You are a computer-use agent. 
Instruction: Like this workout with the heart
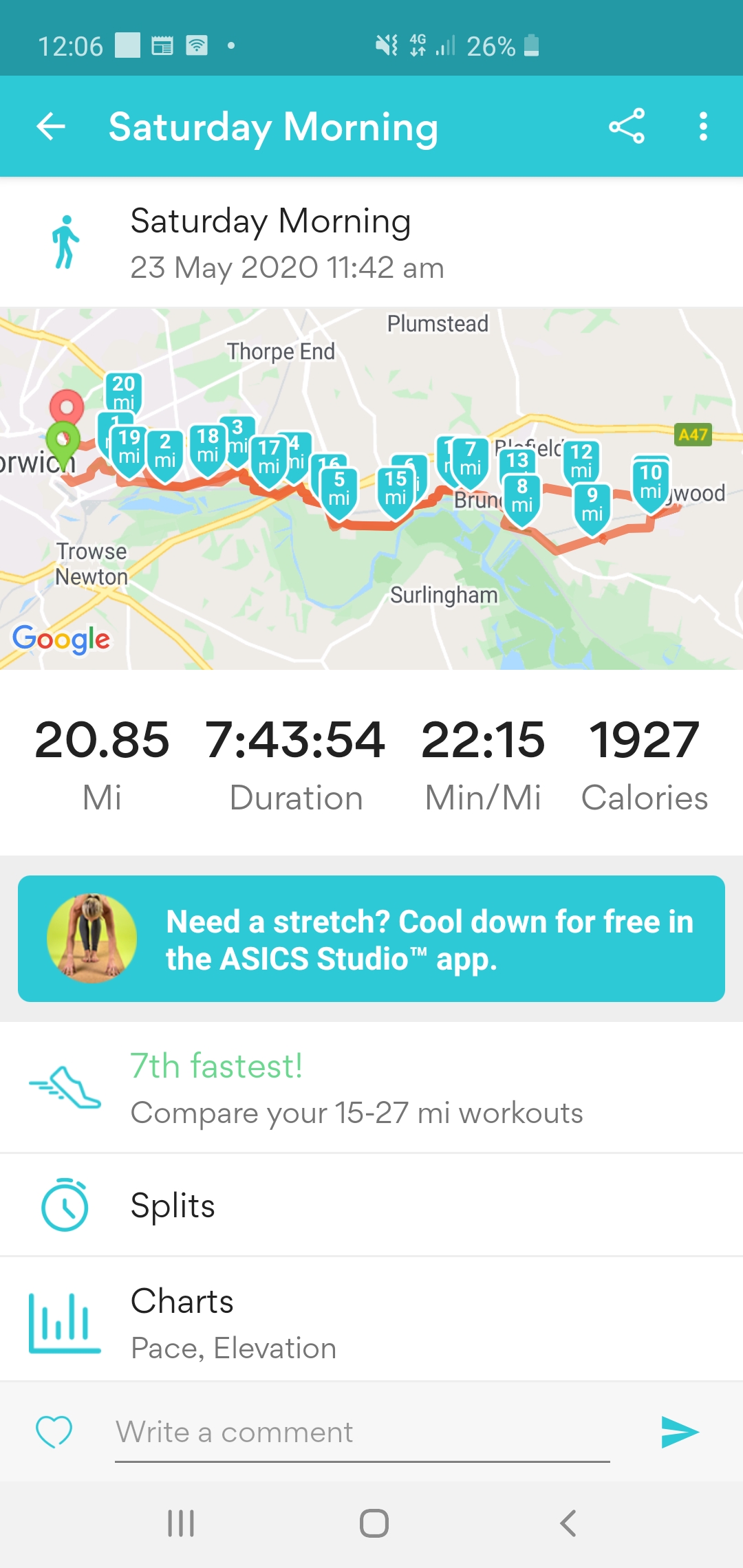tap(54, 1432)
